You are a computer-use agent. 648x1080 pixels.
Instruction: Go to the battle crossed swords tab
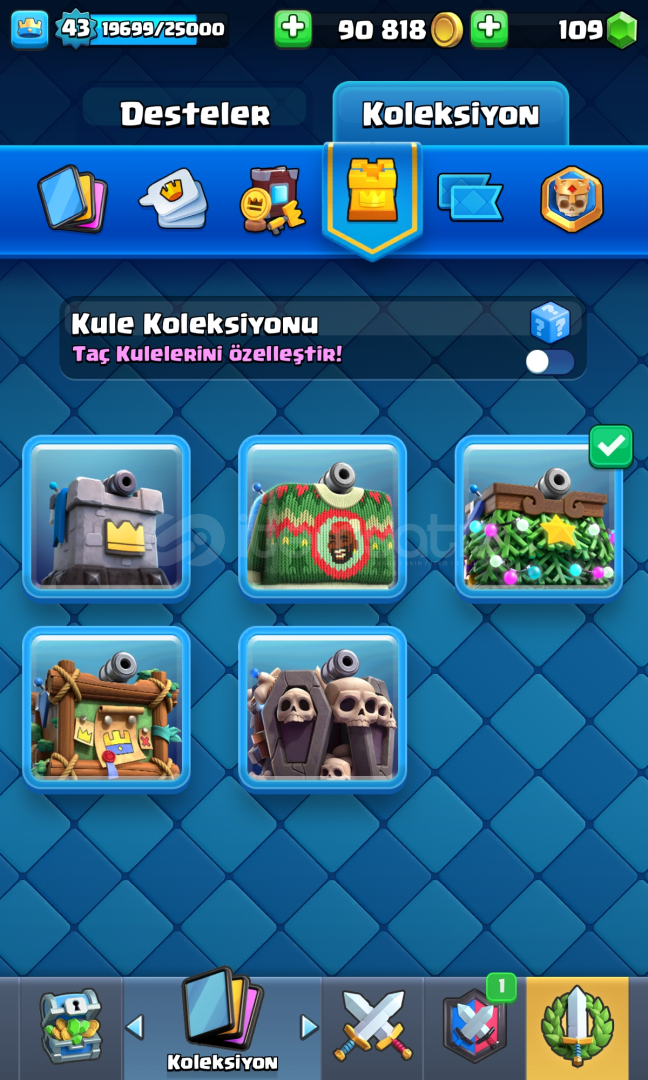373,1026
